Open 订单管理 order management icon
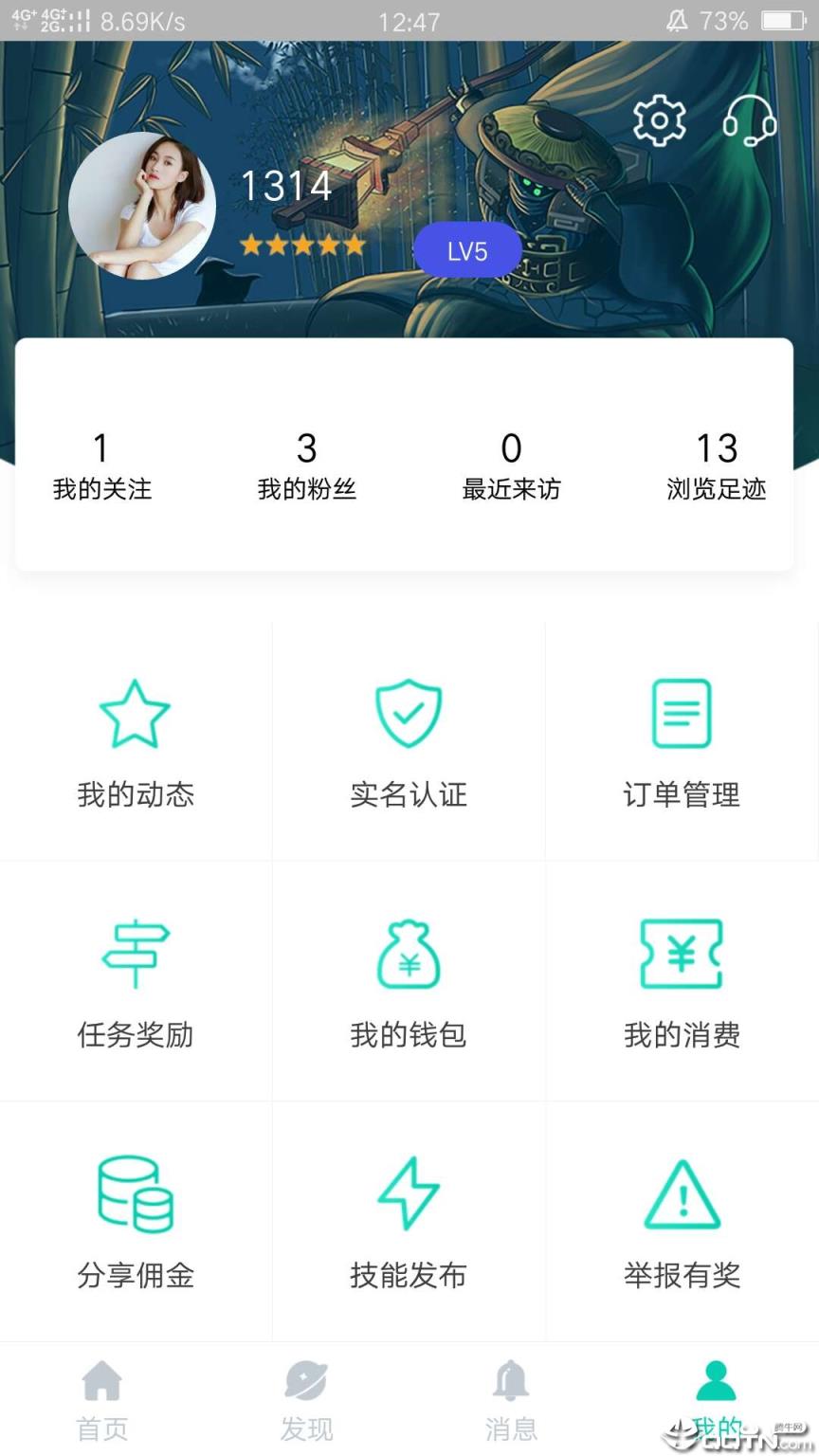Screen dimensions: 819x1456 coord(681,712)
